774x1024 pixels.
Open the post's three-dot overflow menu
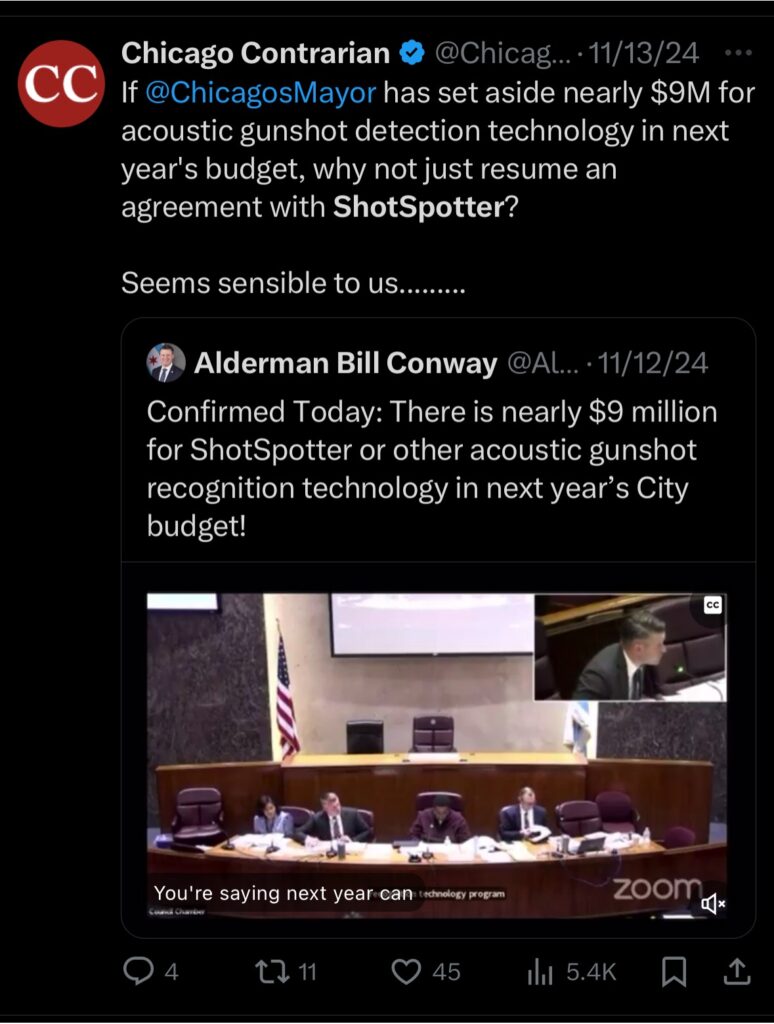737,52
